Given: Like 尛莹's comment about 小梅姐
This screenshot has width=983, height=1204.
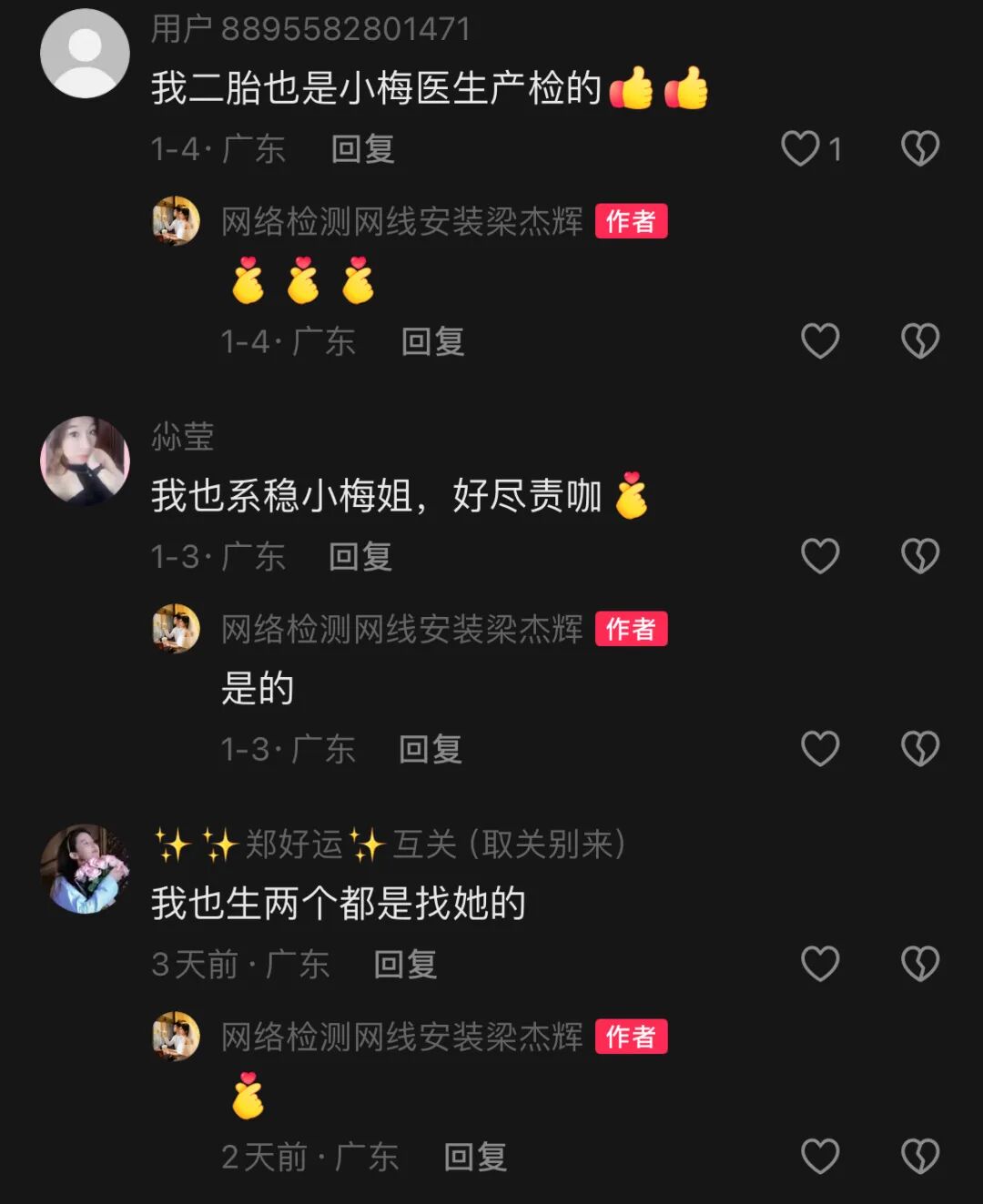Looking at the screenshot, I should 818,555.
